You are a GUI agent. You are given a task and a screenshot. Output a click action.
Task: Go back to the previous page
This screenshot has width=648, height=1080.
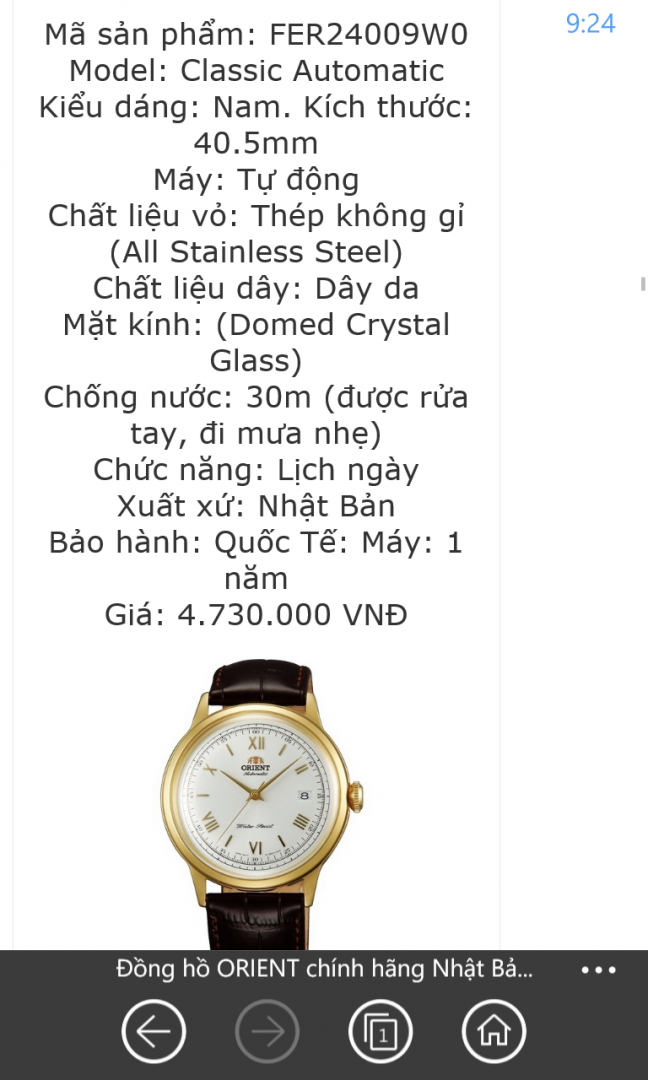click(154, 1030)
